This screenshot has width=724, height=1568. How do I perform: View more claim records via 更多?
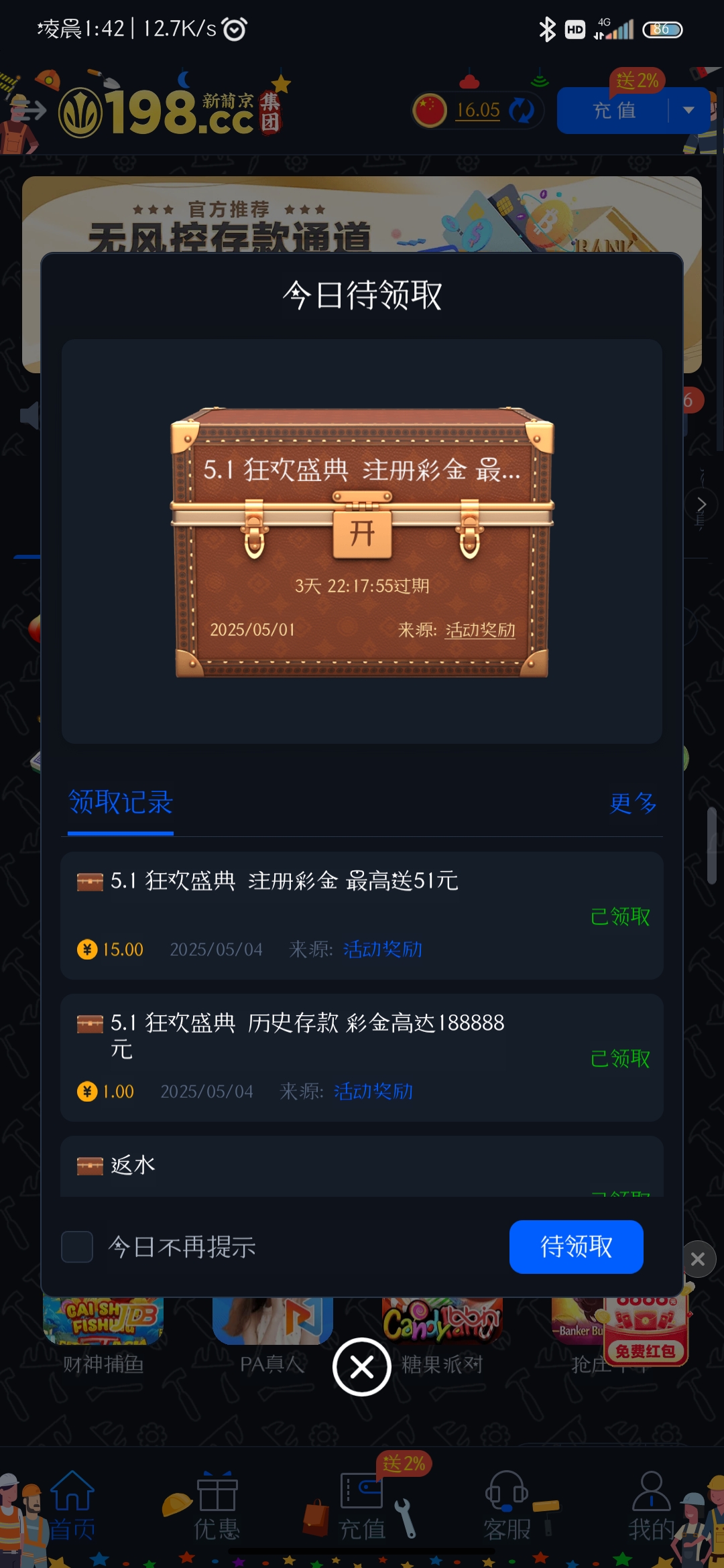632,802
